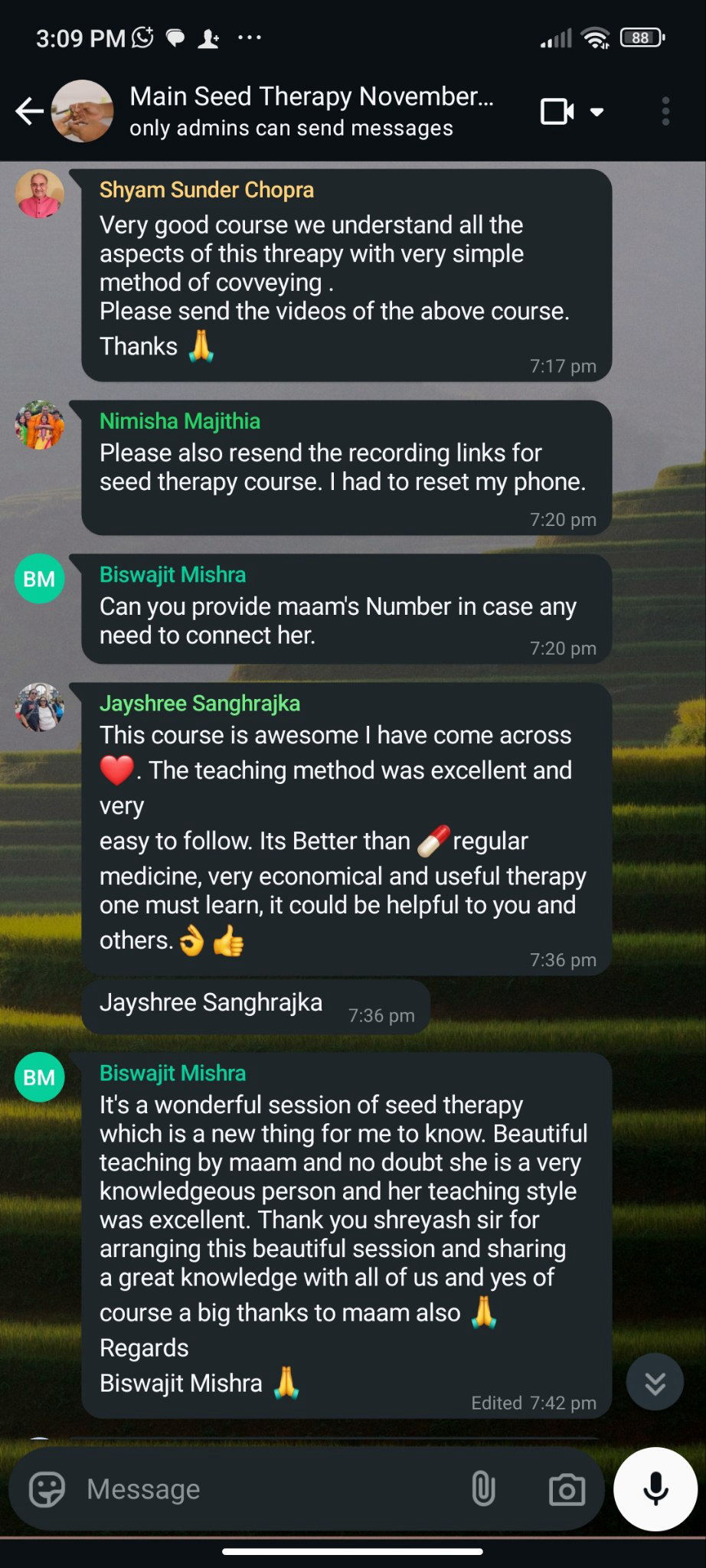Expand the call options dropdown arrow
The height and width of the screenshot is (1568, 706).
(597, 113)
